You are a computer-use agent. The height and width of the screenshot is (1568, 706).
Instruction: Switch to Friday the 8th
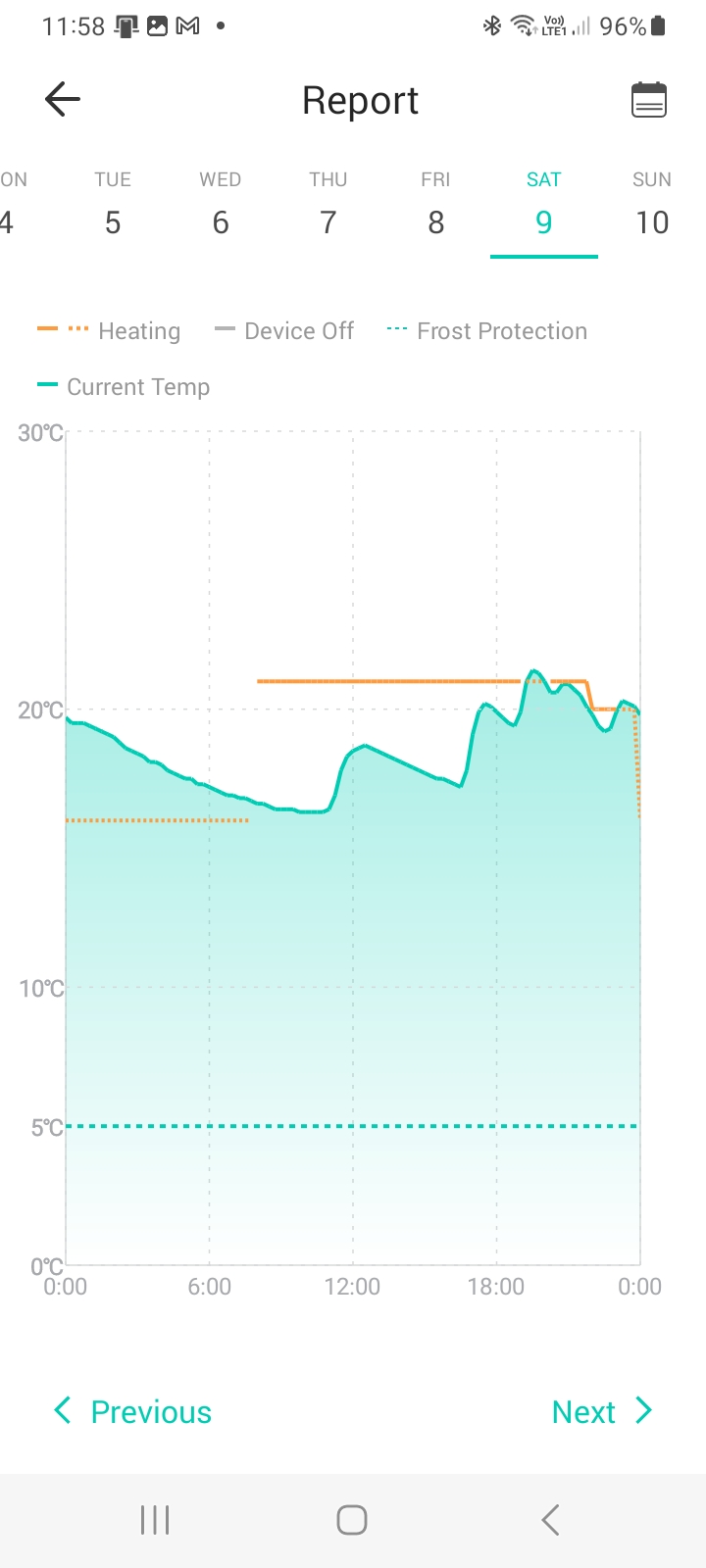[x=436, y=208]
